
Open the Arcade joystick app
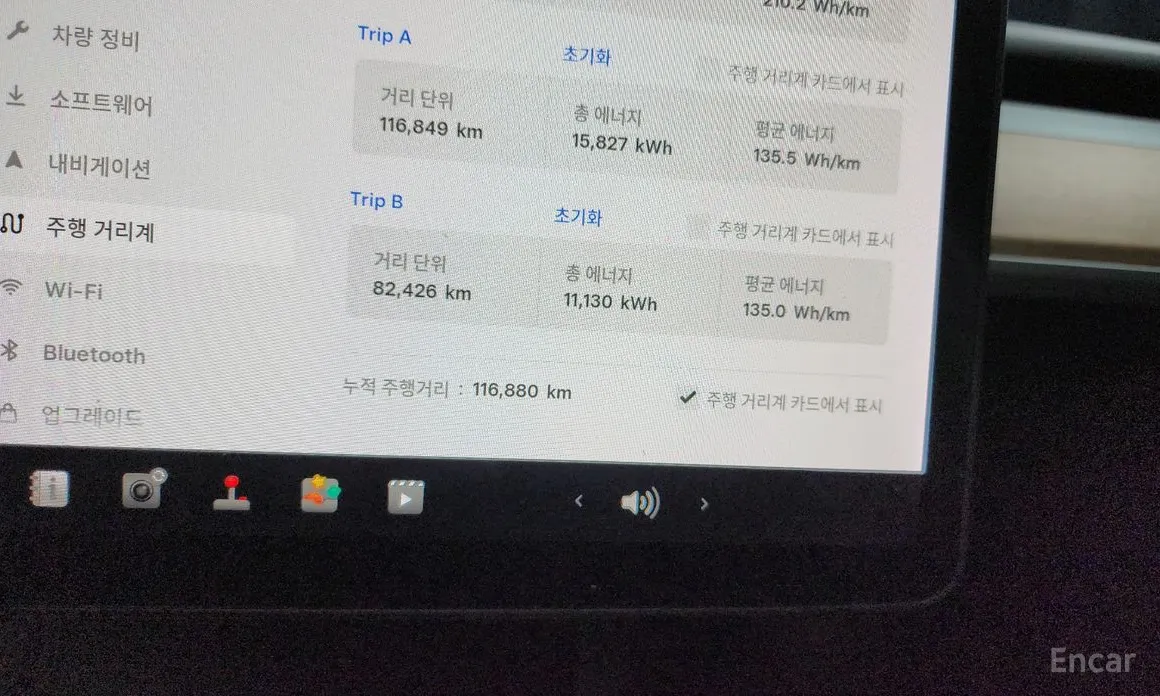tap(232, 492)
